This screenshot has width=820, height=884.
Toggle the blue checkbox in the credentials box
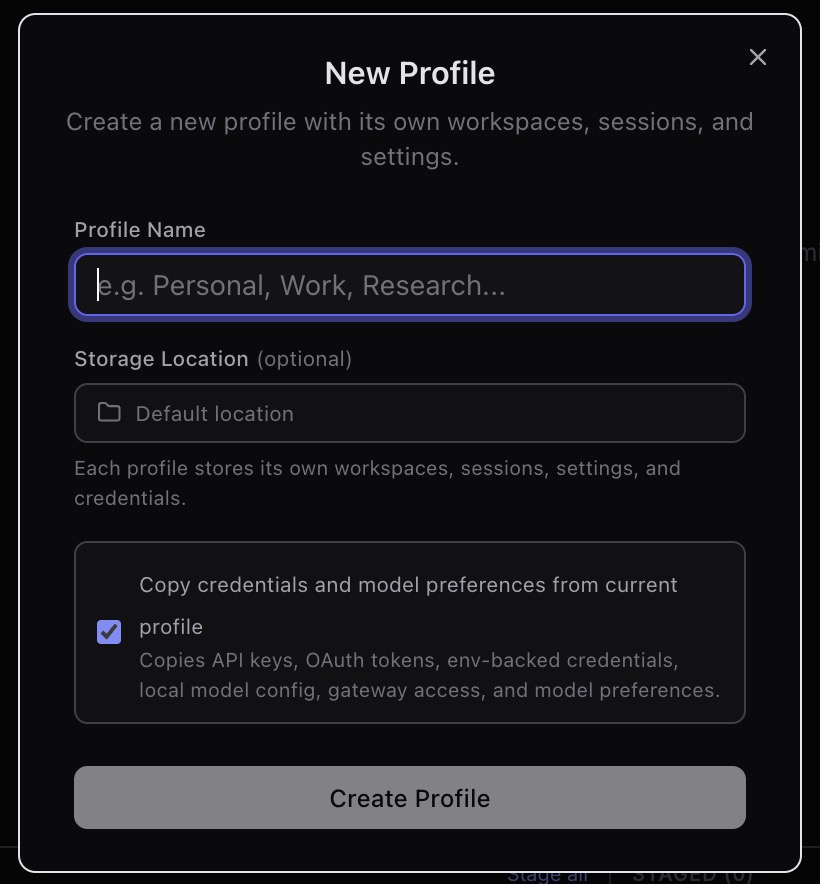[x=108, y=632]
